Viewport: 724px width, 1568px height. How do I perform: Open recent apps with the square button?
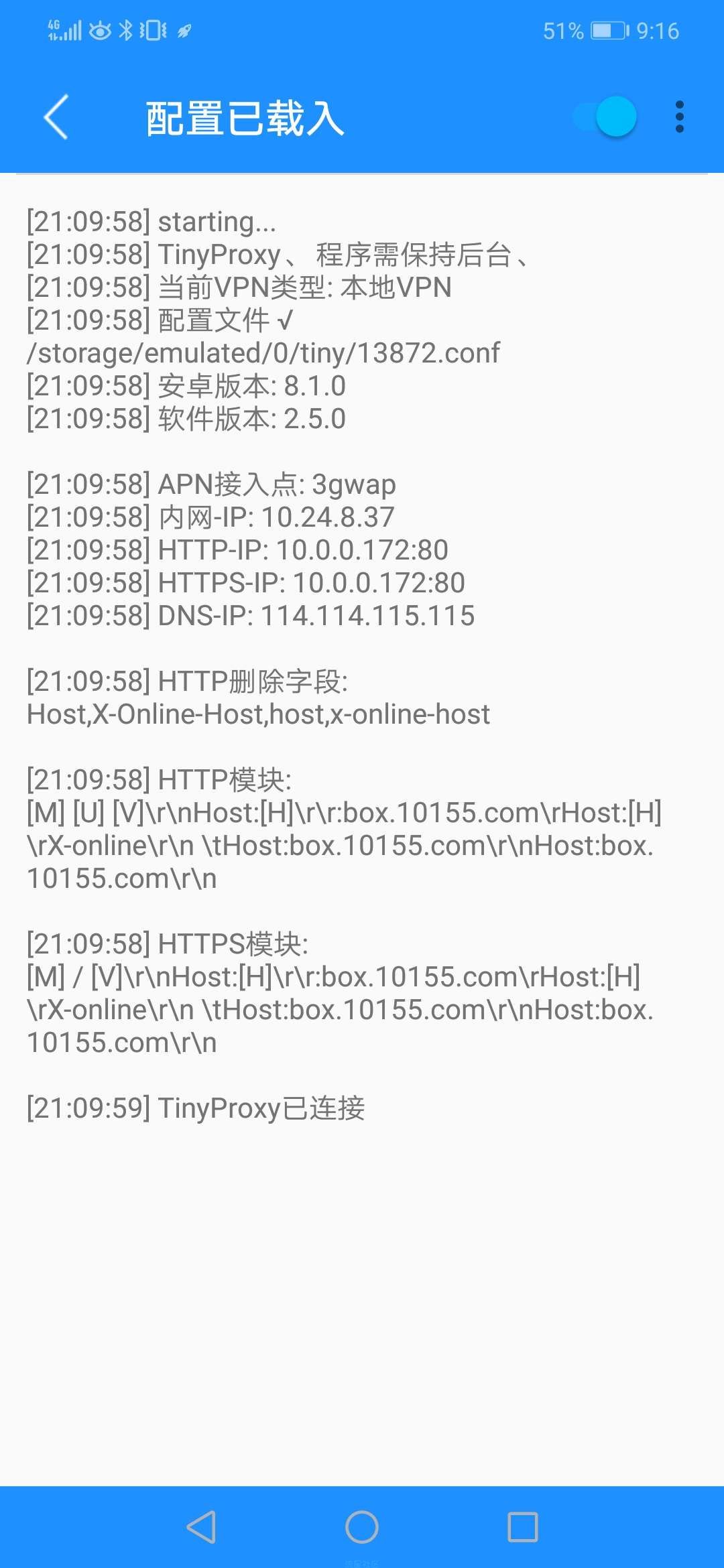coord(523,1527)
